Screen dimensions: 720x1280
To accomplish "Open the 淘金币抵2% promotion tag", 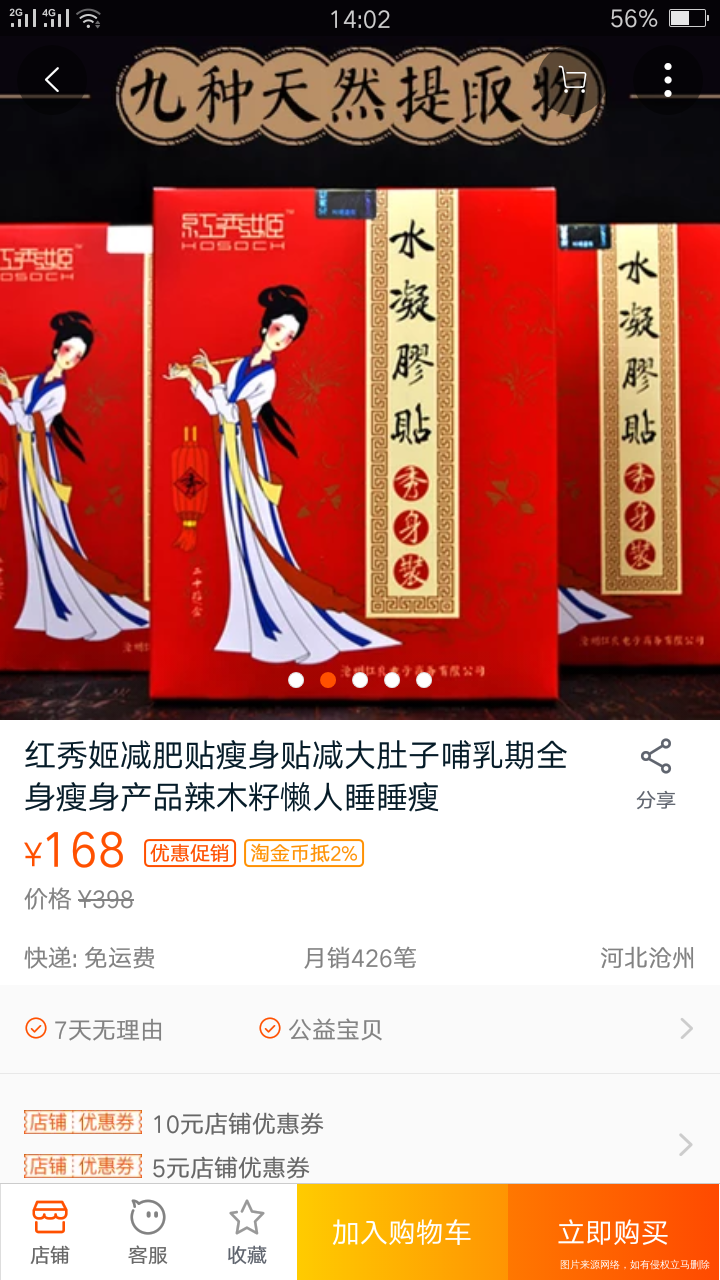I will point(303,853).
